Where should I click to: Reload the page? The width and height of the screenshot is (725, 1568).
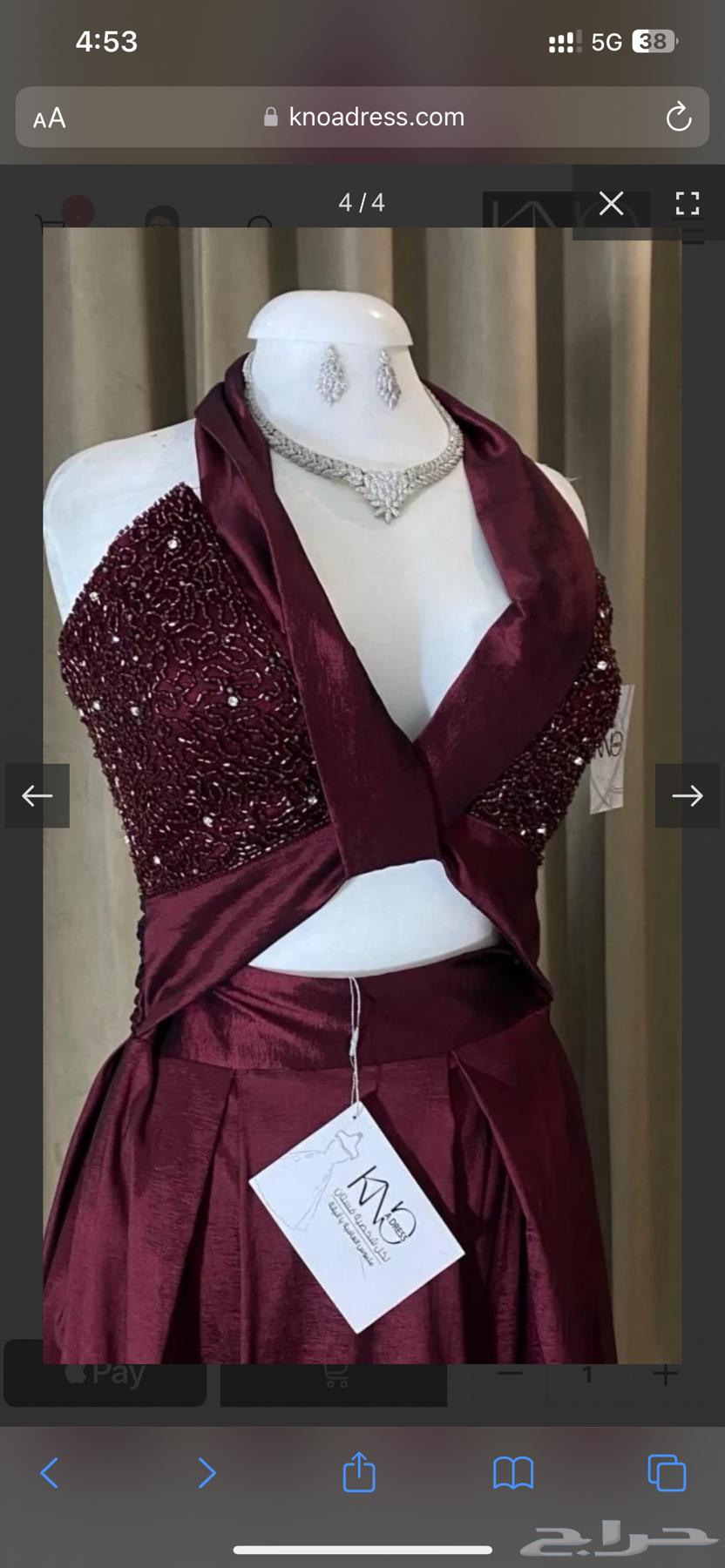pos(678,118)
